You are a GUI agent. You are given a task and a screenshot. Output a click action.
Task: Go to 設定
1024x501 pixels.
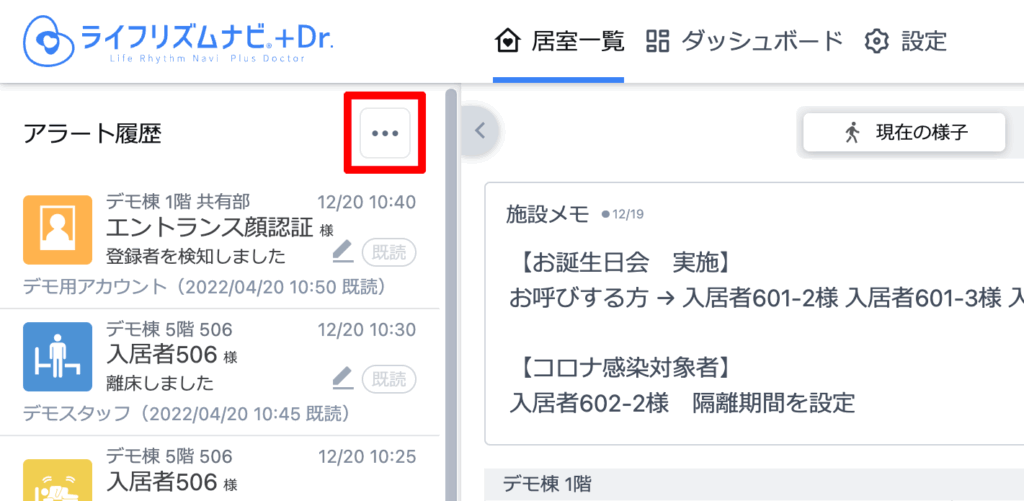point(906,42)
